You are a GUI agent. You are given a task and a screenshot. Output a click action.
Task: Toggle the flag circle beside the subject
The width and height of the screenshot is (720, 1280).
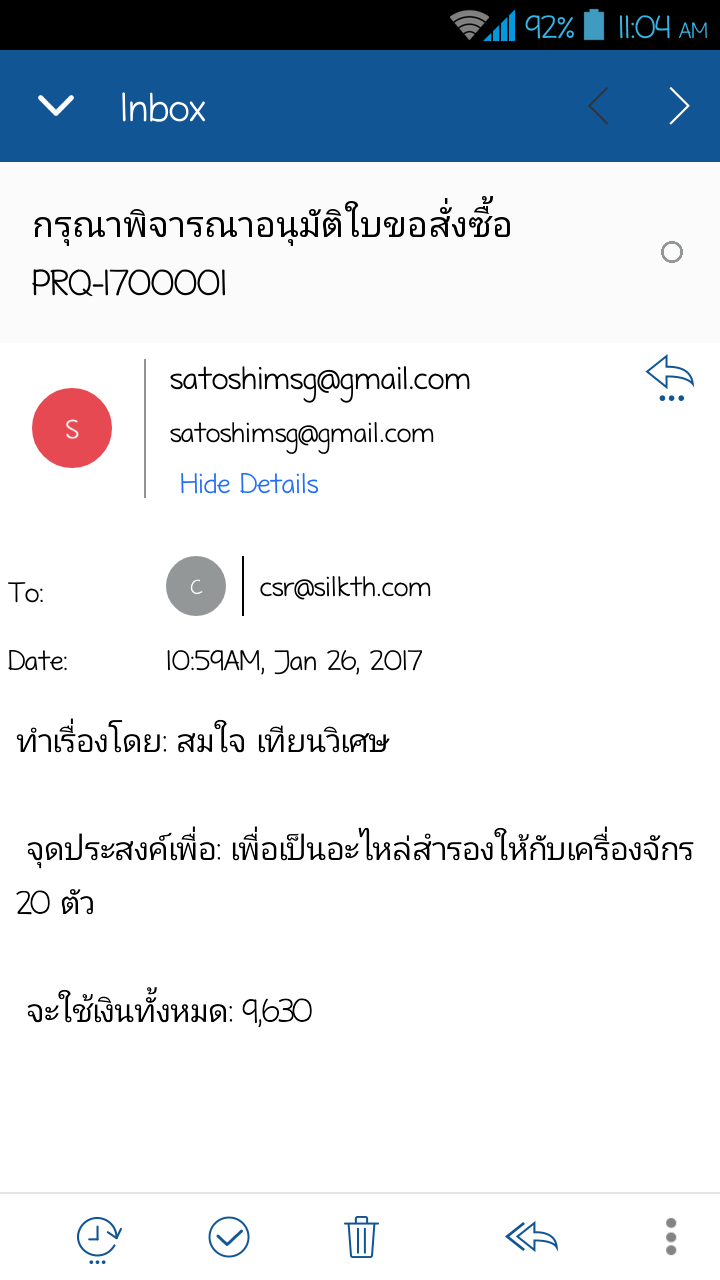tap(672, 252)
